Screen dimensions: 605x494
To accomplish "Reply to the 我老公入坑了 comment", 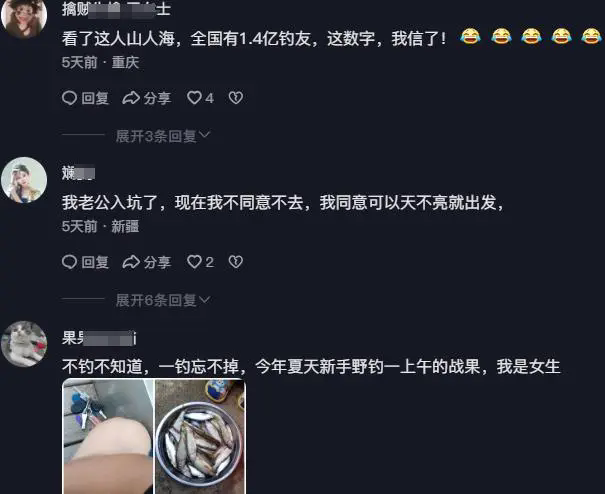I will 85,262.
